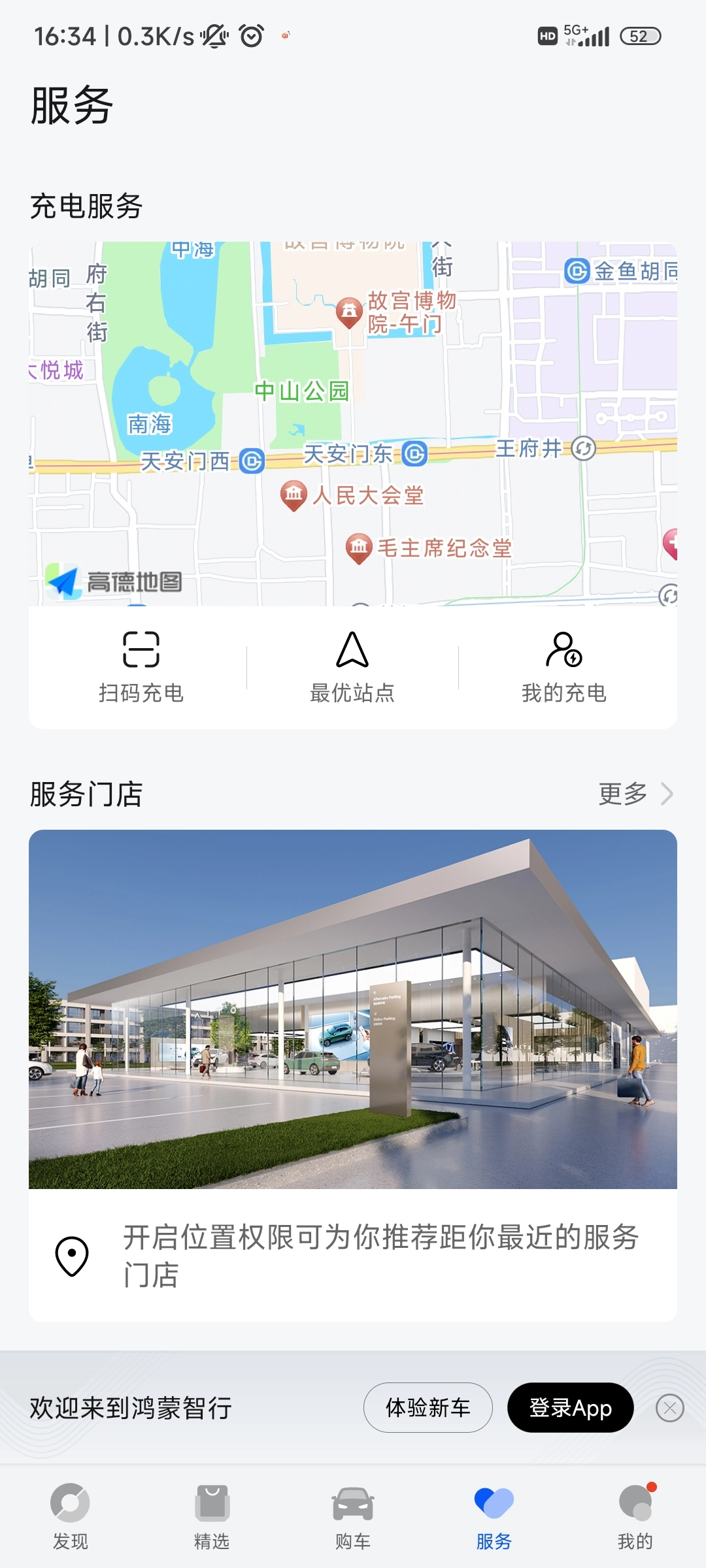Viewport: 706px width, 1568px height.
Task: Open the charging service map
Action: pos(353,423)
